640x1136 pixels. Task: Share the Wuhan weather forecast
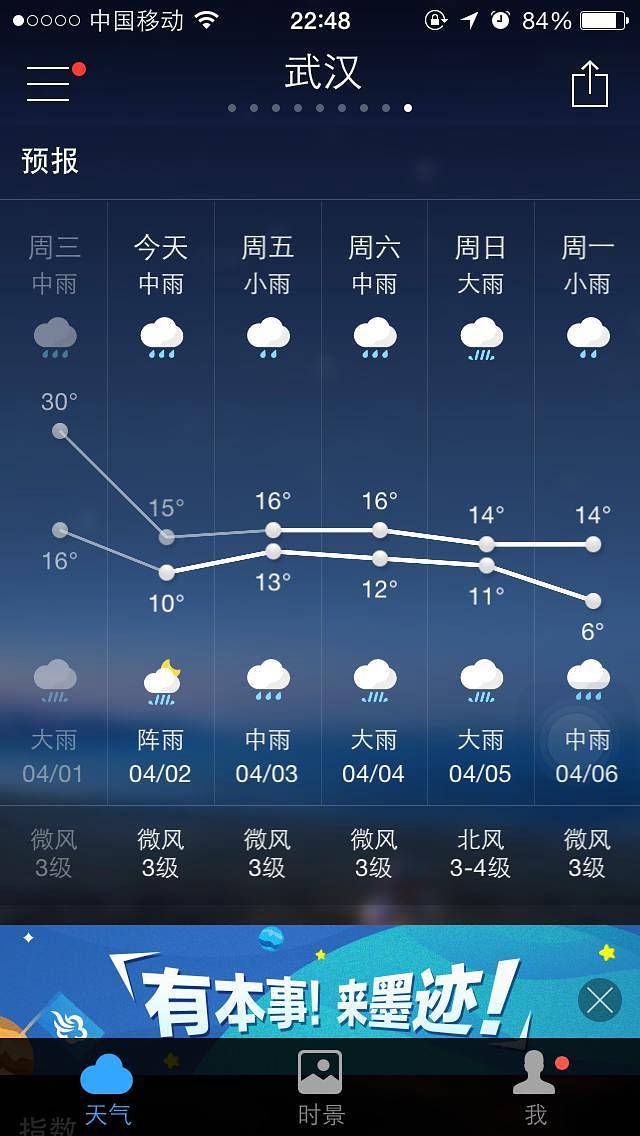coord(589,84)
